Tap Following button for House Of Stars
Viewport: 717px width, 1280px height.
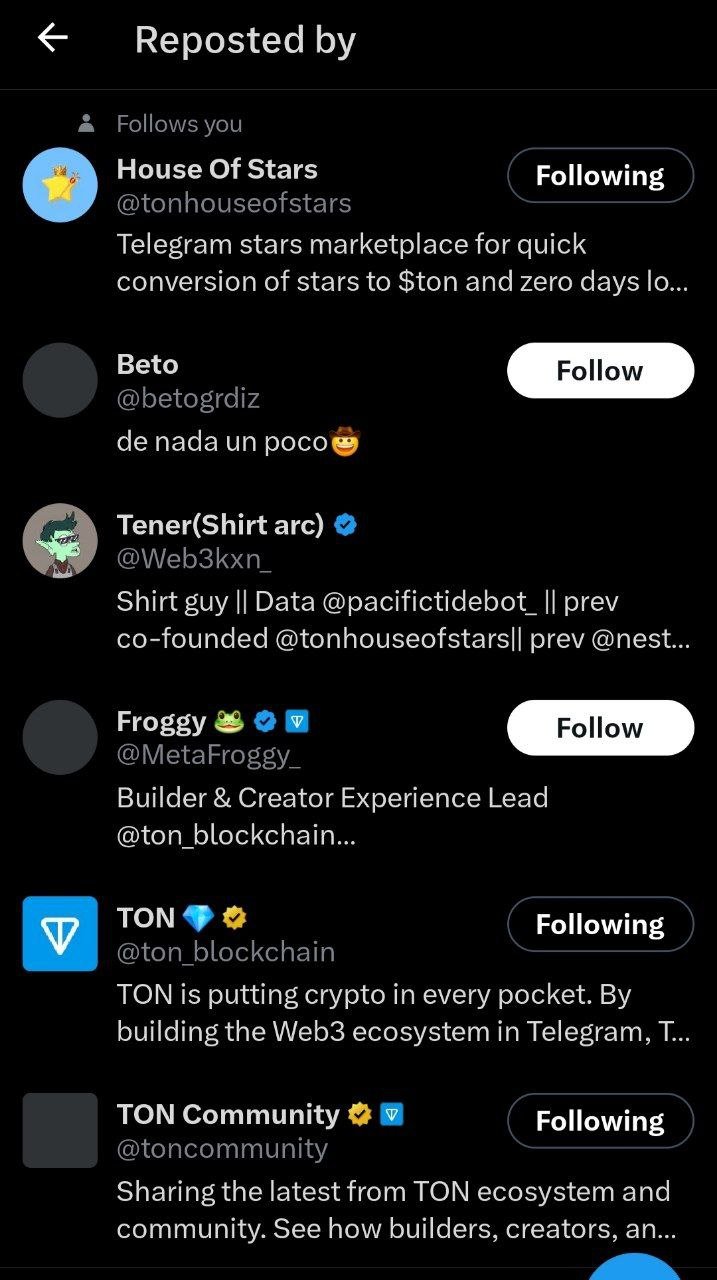coord(600,176)
